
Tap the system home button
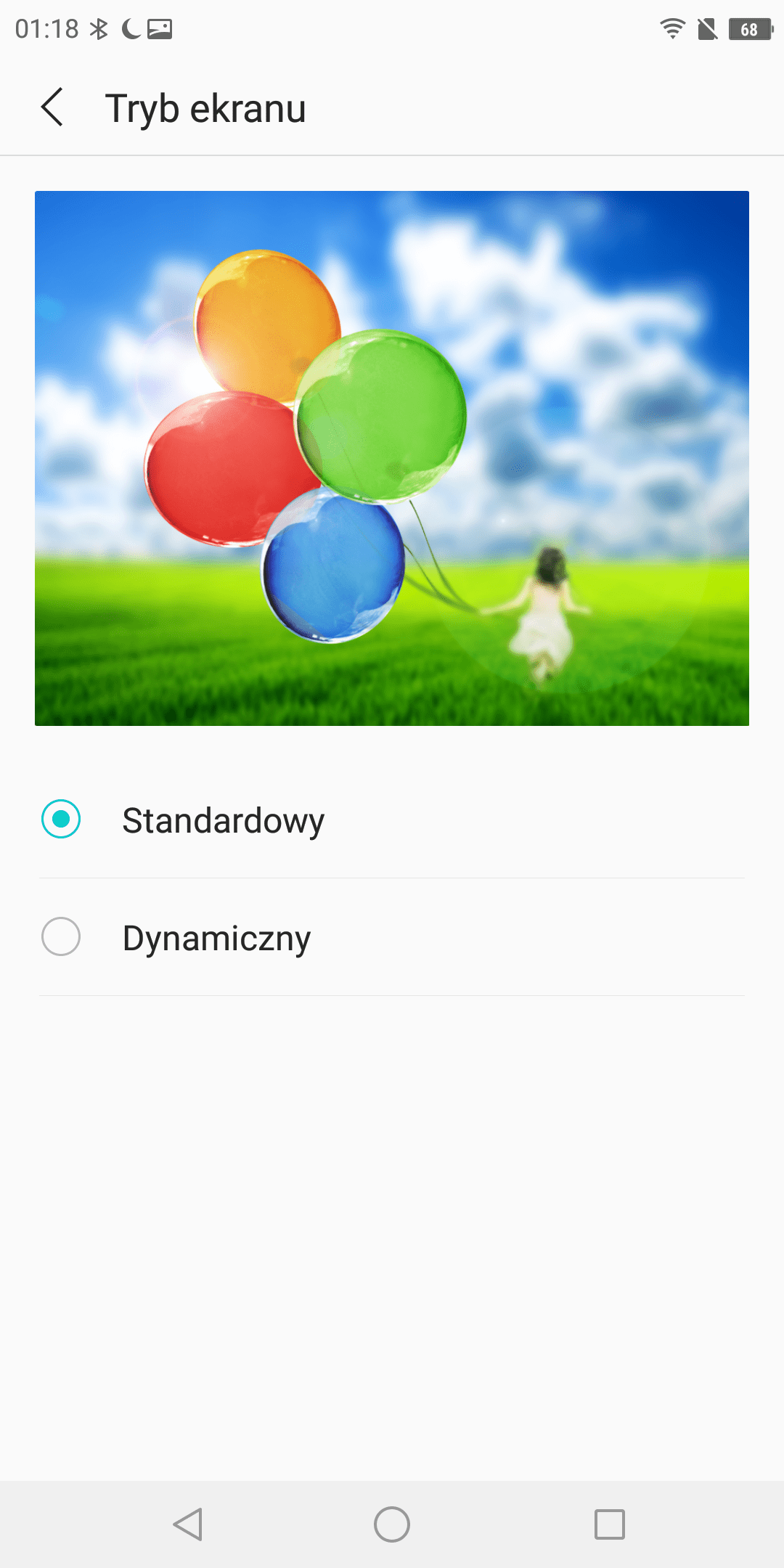coord(392,1524)
